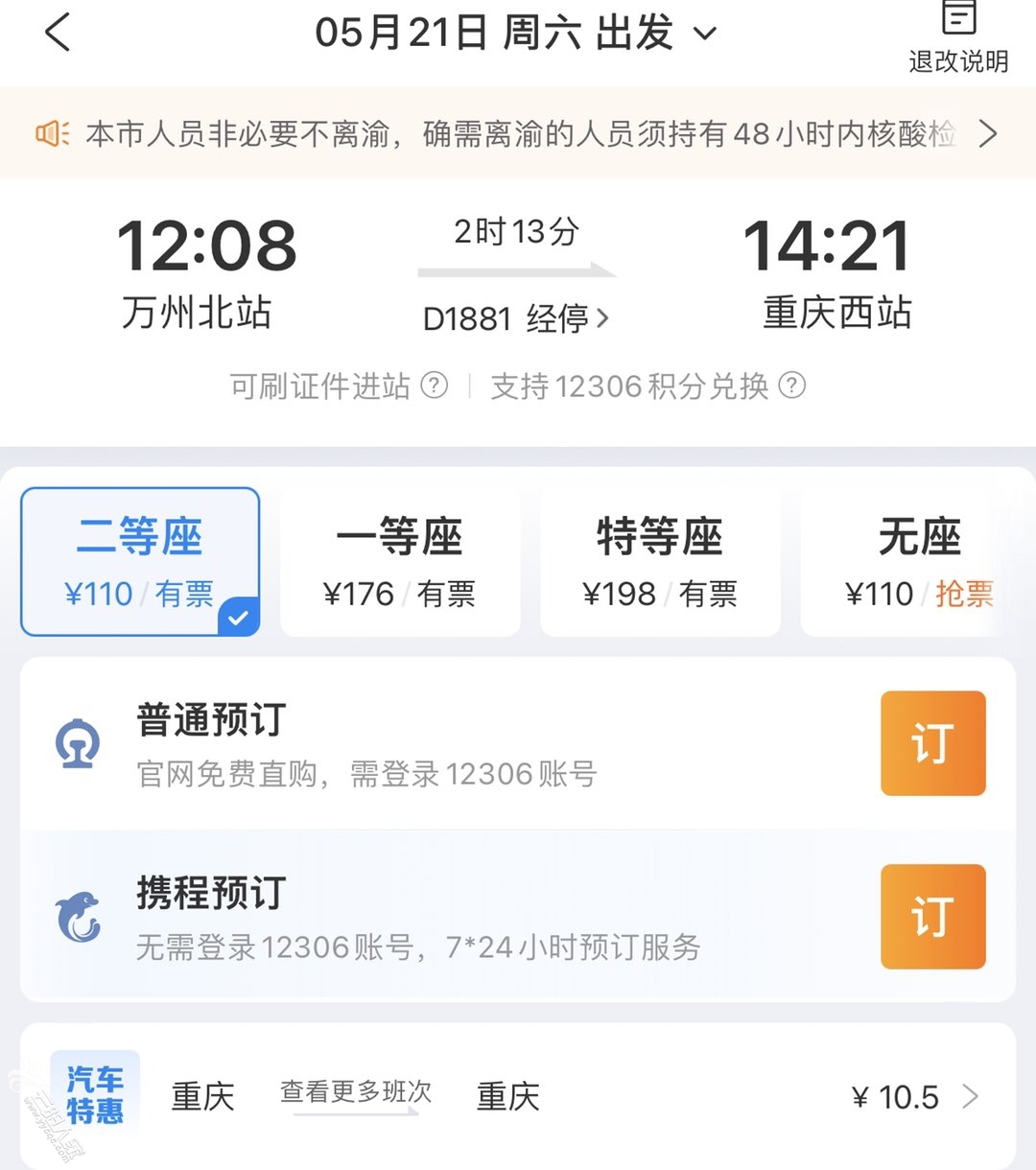Screen dimensions: 1036x1170
Task: Tap help icon beside 支持12306积分兑换
Action: point(791,386)
